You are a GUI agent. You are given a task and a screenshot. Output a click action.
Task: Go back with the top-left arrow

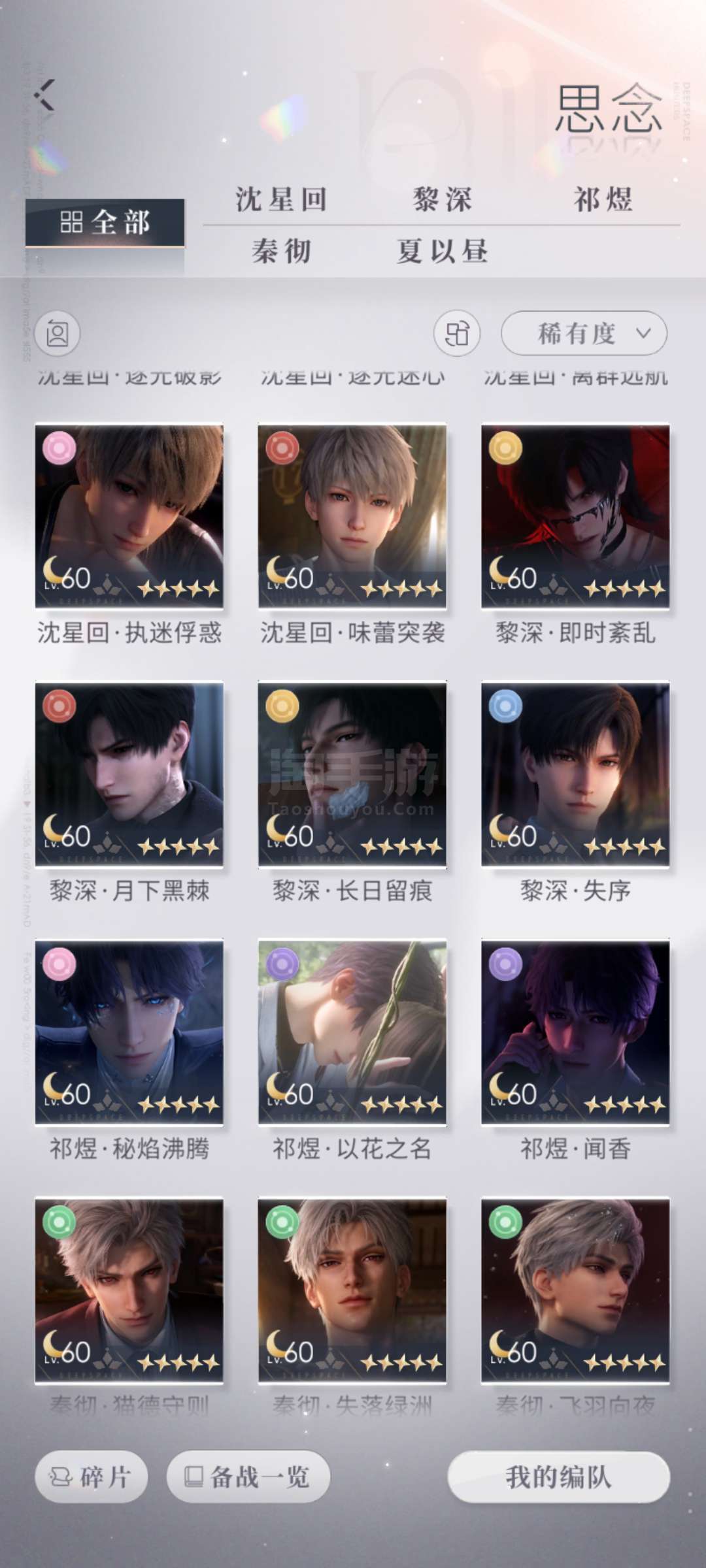pyautogui.click(x=44, y=95)
